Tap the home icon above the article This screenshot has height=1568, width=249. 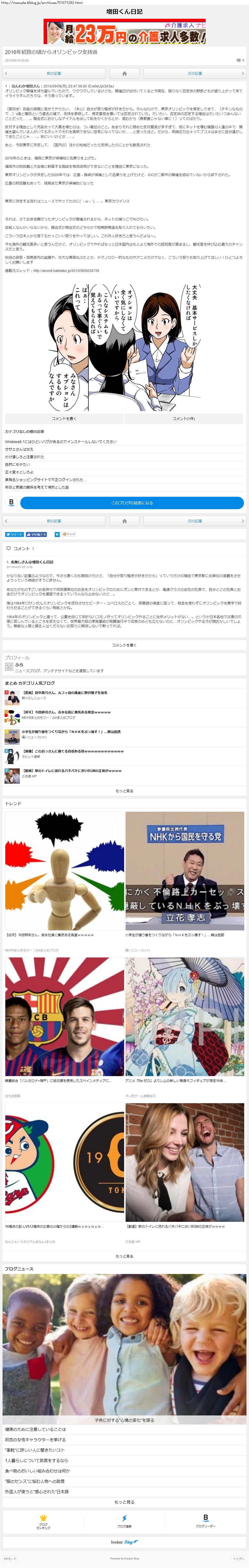pos(124,74)
